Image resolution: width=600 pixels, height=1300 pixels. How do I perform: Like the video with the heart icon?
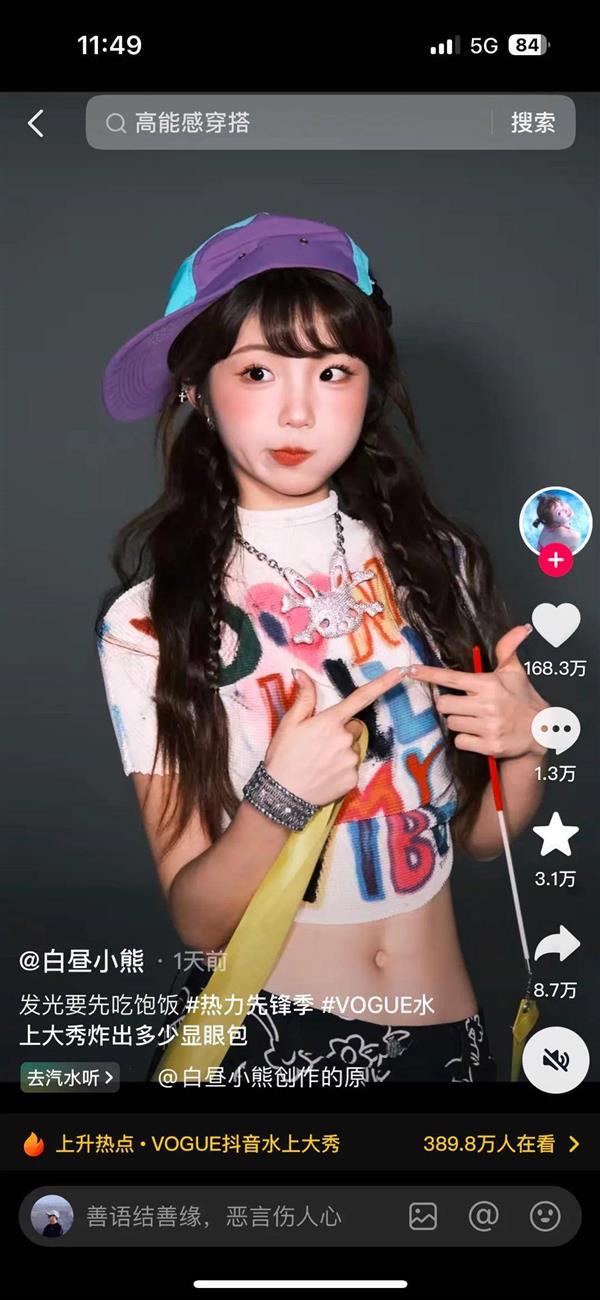pos(556,625)
